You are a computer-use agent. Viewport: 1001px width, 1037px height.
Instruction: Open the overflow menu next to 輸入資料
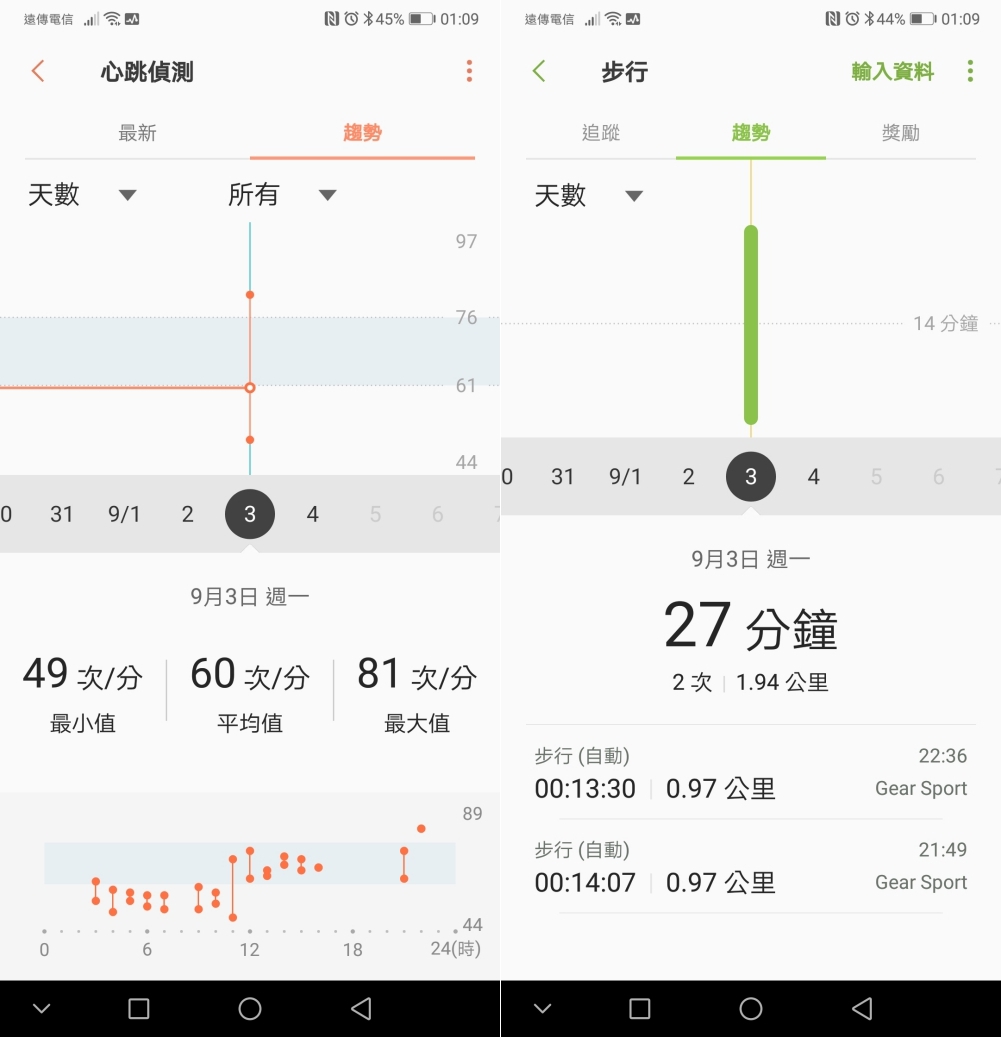[970, 71]
